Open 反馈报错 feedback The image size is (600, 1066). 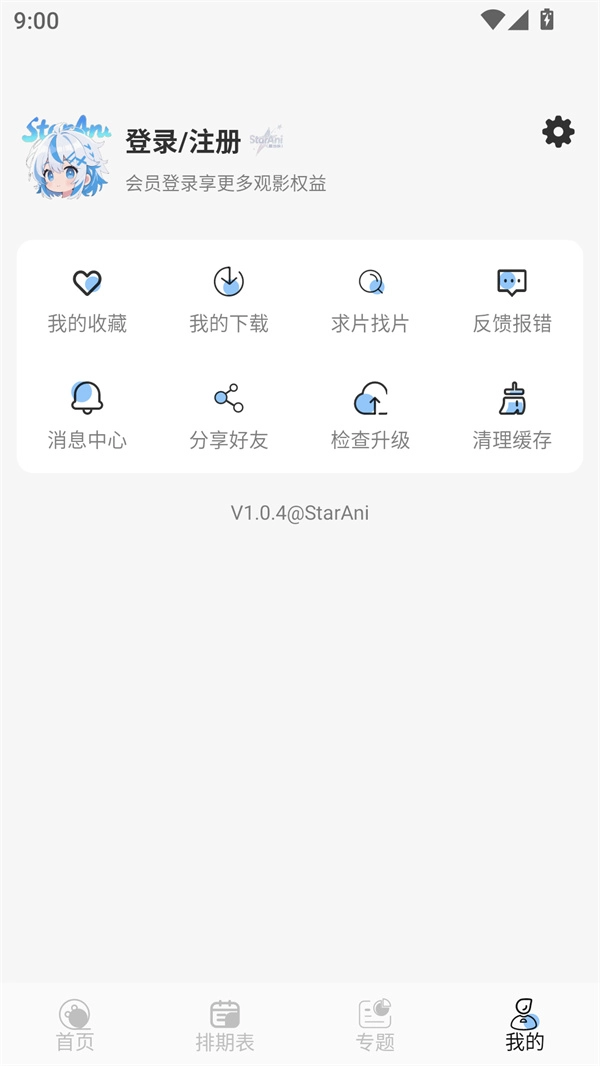(x=512, y=300)
